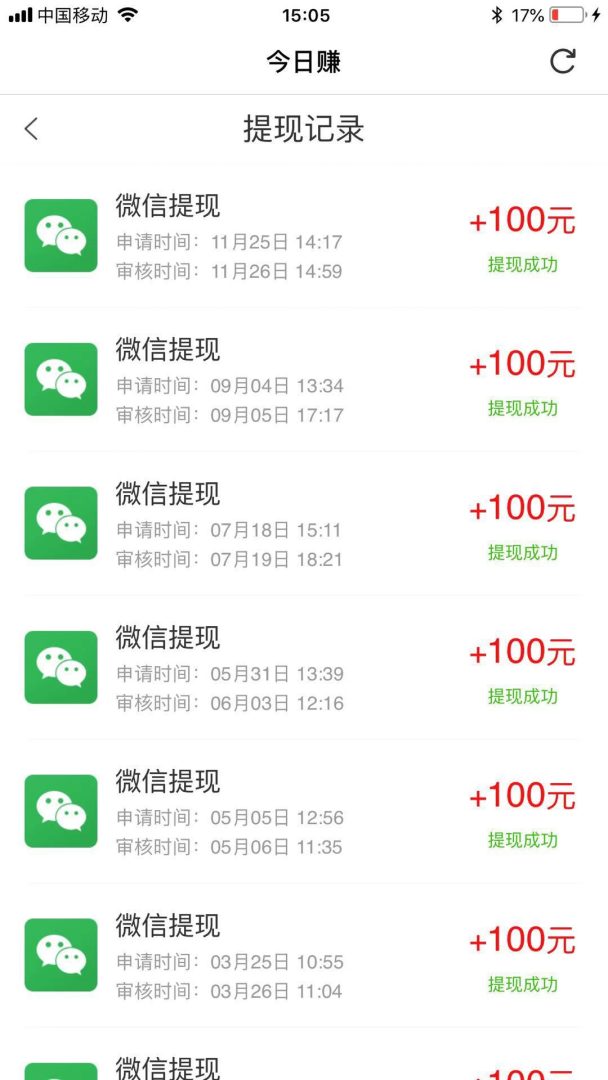608x1080 pixels.
Task: Refresh the page with the reload icon
Action: pyautogui.click(x=563, y=62)
